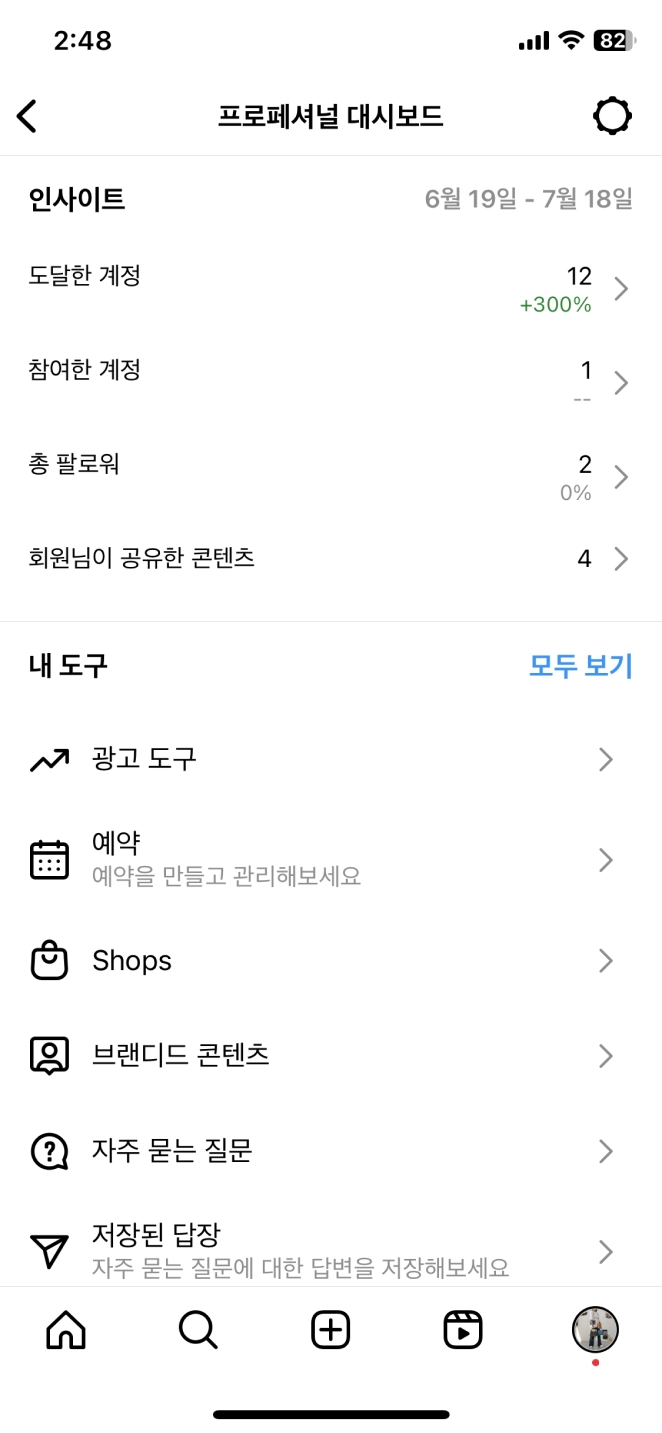Create a new post
The width and height of the screenshot is (662, 1433).
click(330, 1330)
